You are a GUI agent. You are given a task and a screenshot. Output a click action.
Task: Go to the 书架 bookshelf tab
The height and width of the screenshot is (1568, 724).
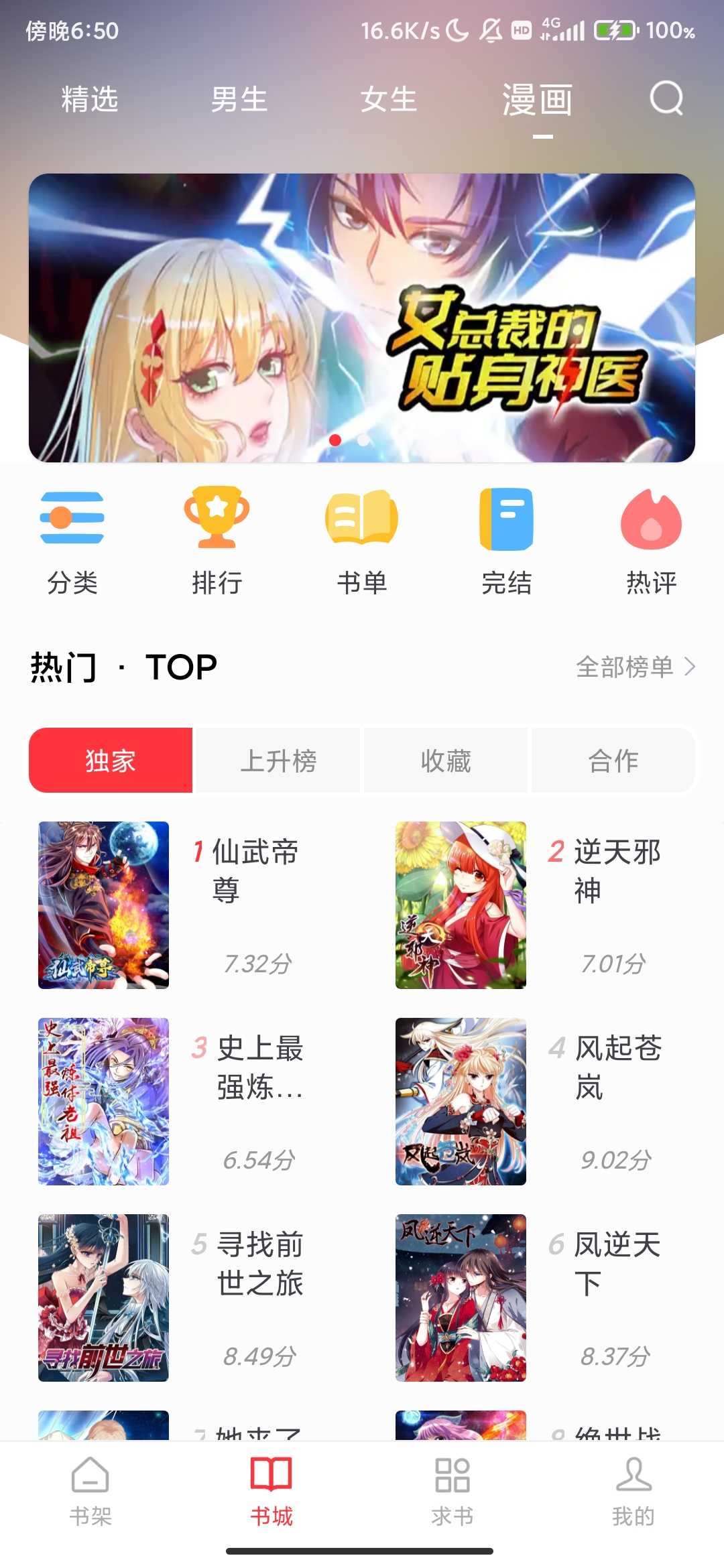[90, 1489]
